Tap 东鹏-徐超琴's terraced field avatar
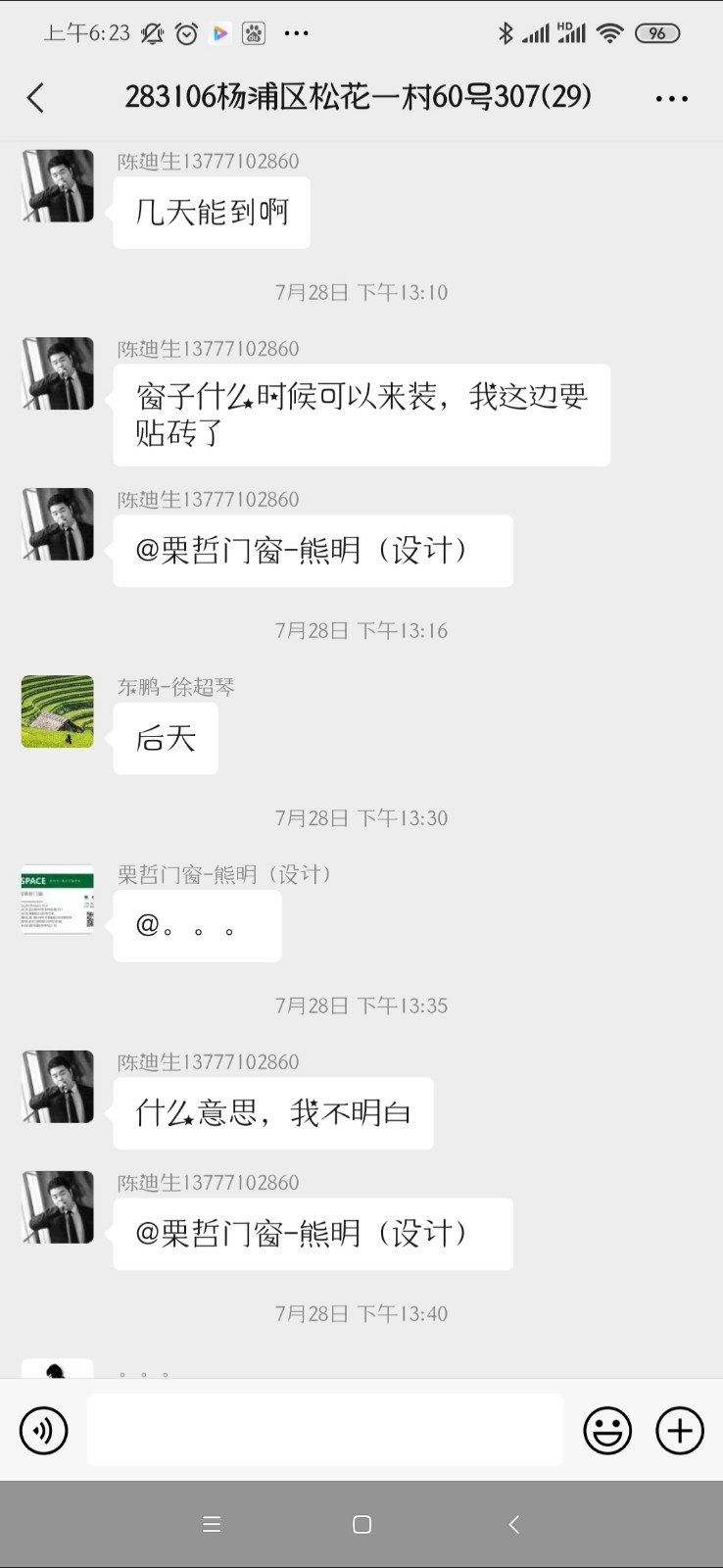Viewport: 723px width, 1568px height. pos(58,711)
